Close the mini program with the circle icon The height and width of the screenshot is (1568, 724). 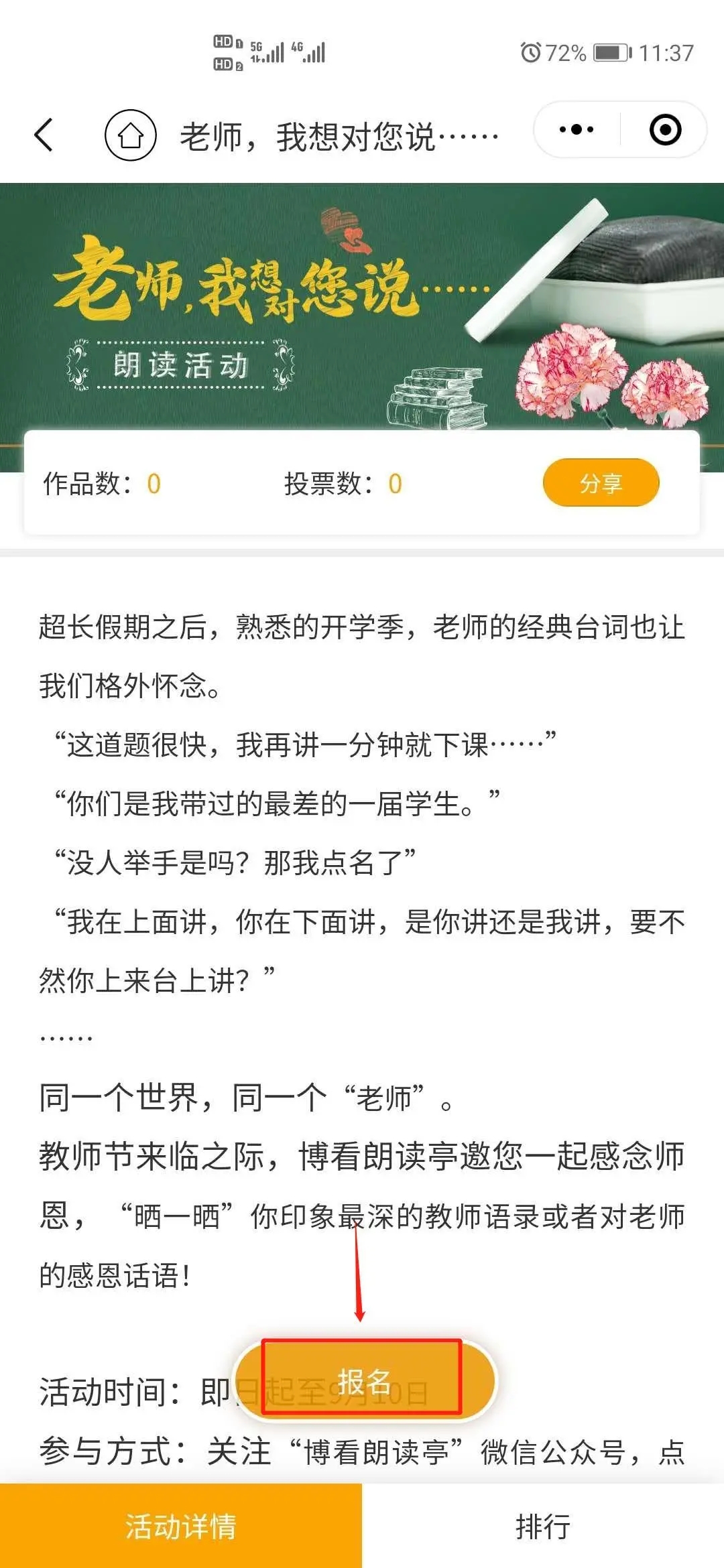(x=665, y=130)
